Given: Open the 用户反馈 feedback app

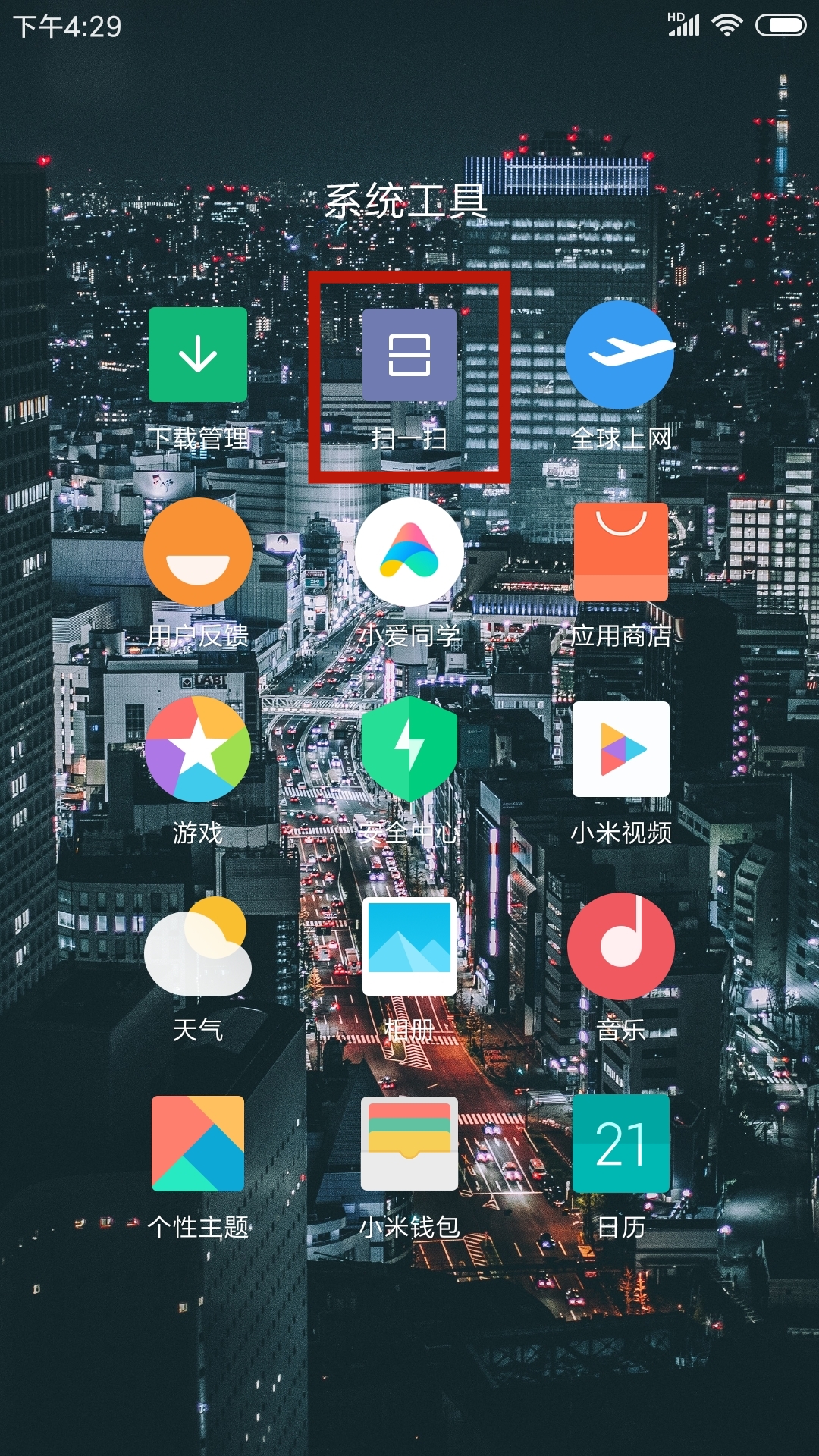Looking at the screenshot, I should pos(198,552).
